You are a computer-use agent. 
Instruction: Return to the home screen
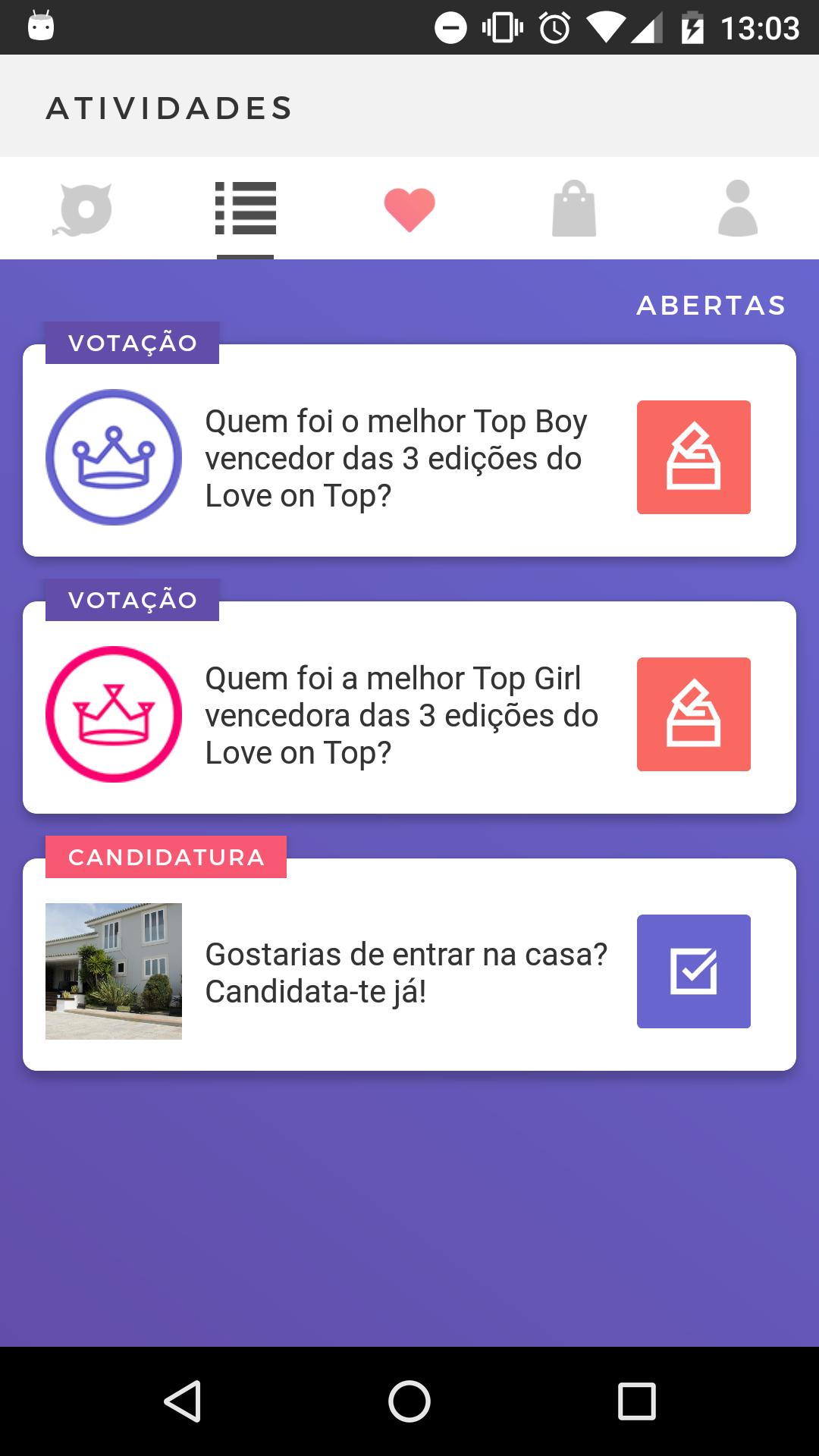point(409,1401)
